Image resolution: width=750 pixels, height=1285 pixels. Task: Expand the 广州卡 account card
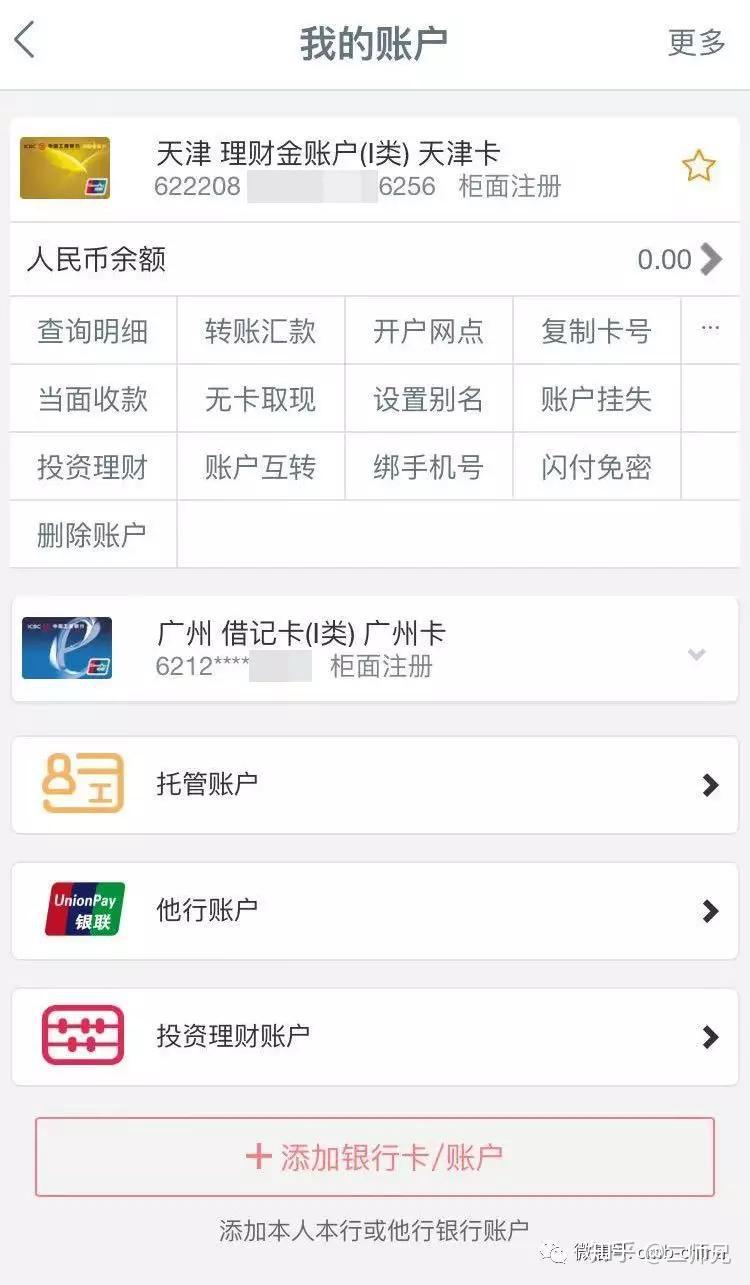[x=697, y=654]
